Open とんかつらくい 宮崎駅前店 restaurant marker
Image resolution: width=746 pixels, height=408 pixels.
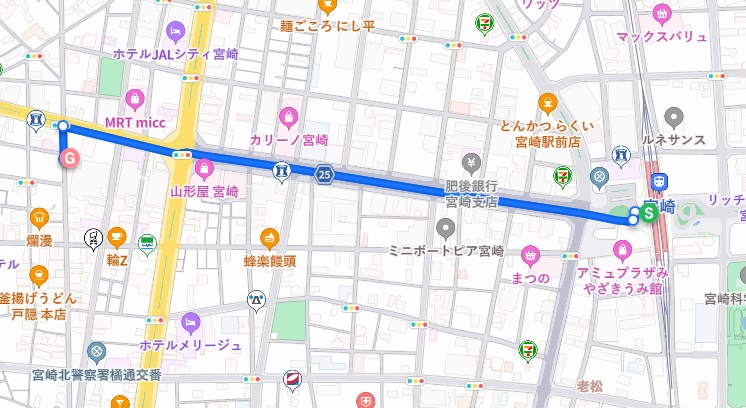[x=547, y=102]
